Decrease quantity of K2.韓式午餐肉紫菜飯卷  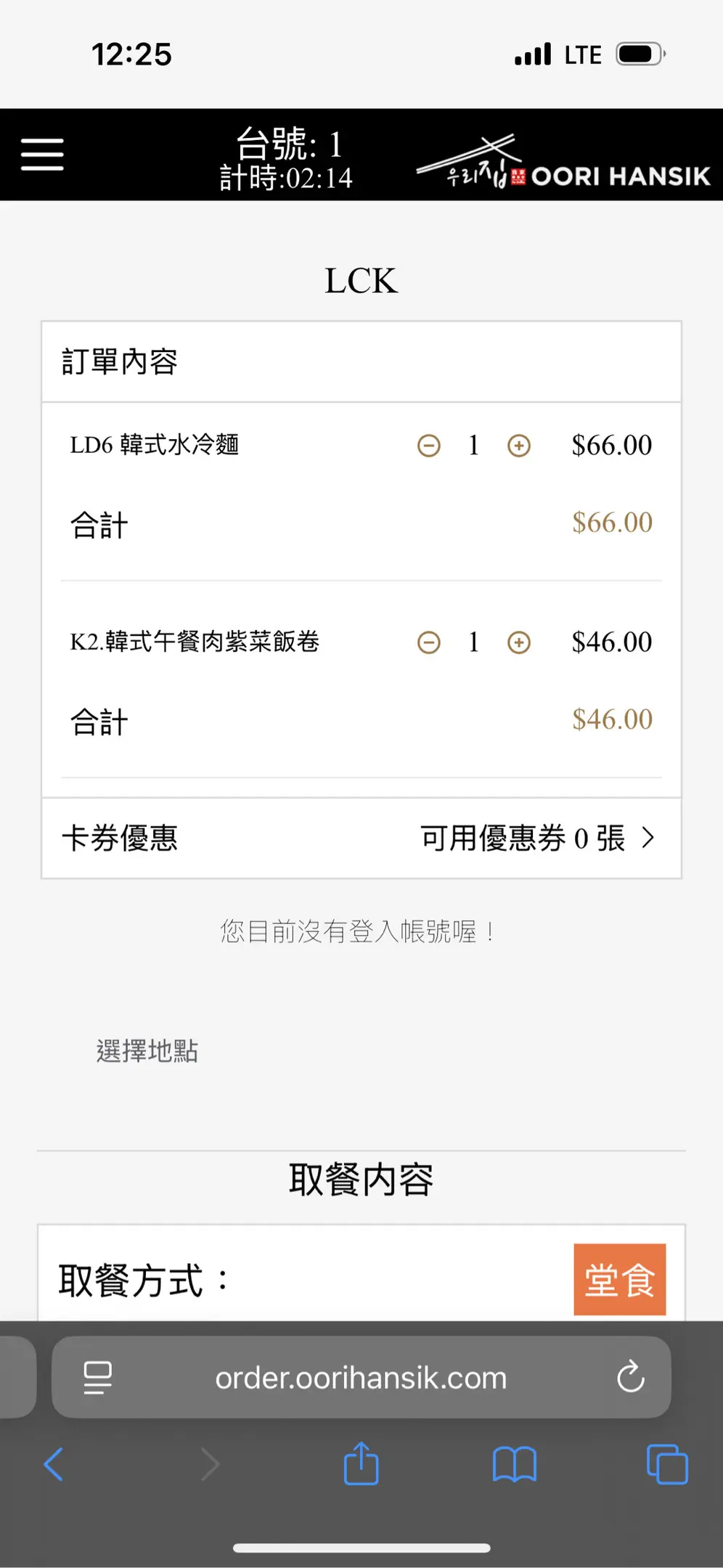(x=429, y=642)
